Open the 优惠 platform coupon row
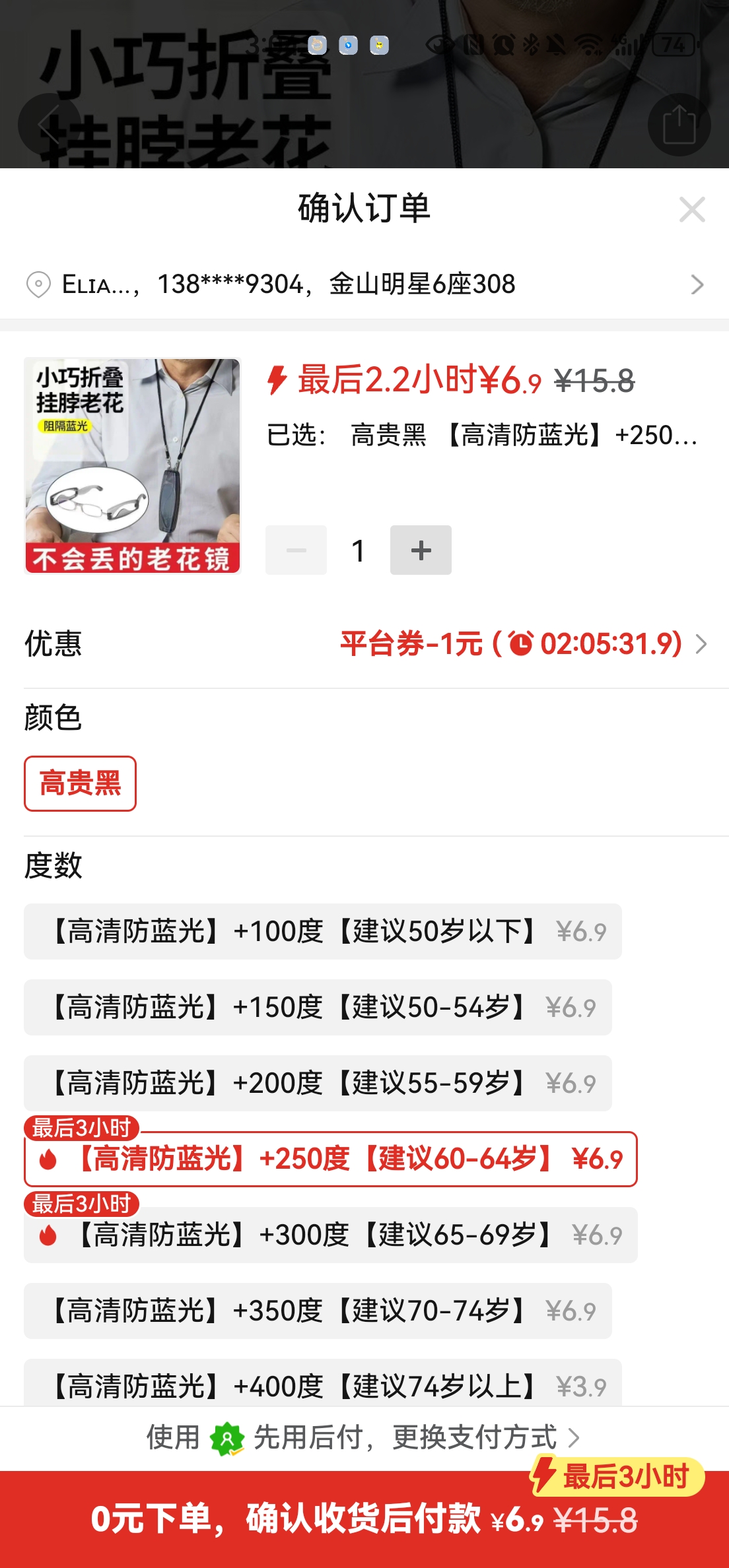The height and width of the screenshot is (1568, 729). 522,643
